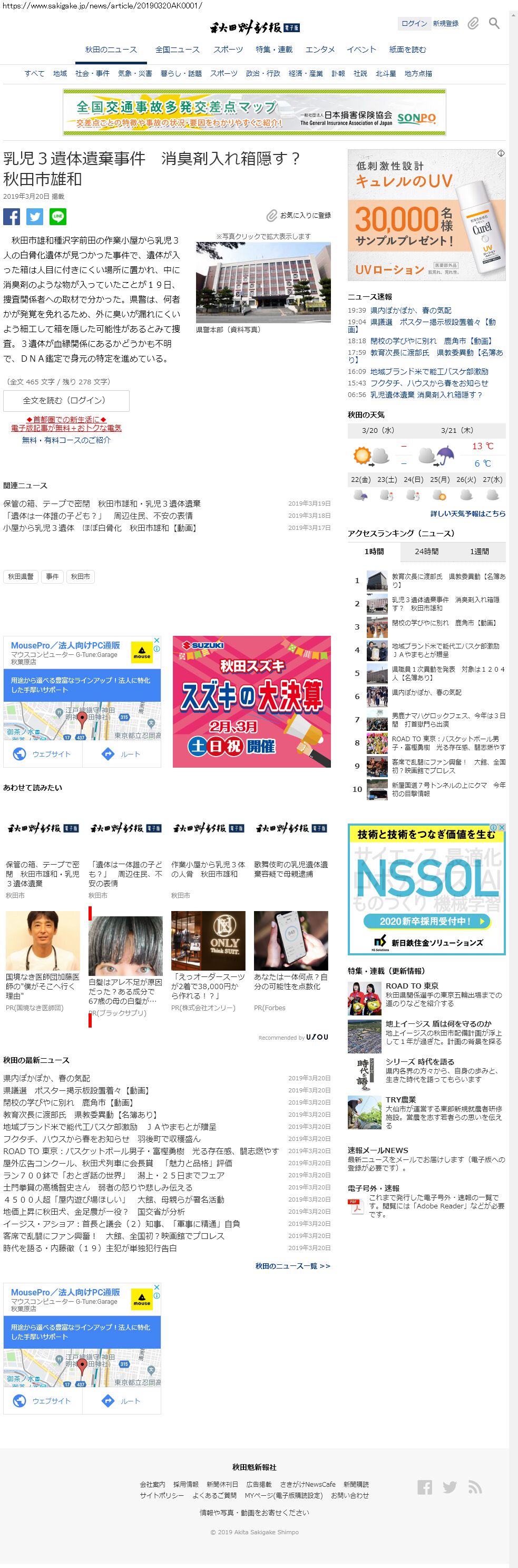Screen dimensions: 518x1568
Task: Tap the ログイン button in header
Action: click(414, 24)
